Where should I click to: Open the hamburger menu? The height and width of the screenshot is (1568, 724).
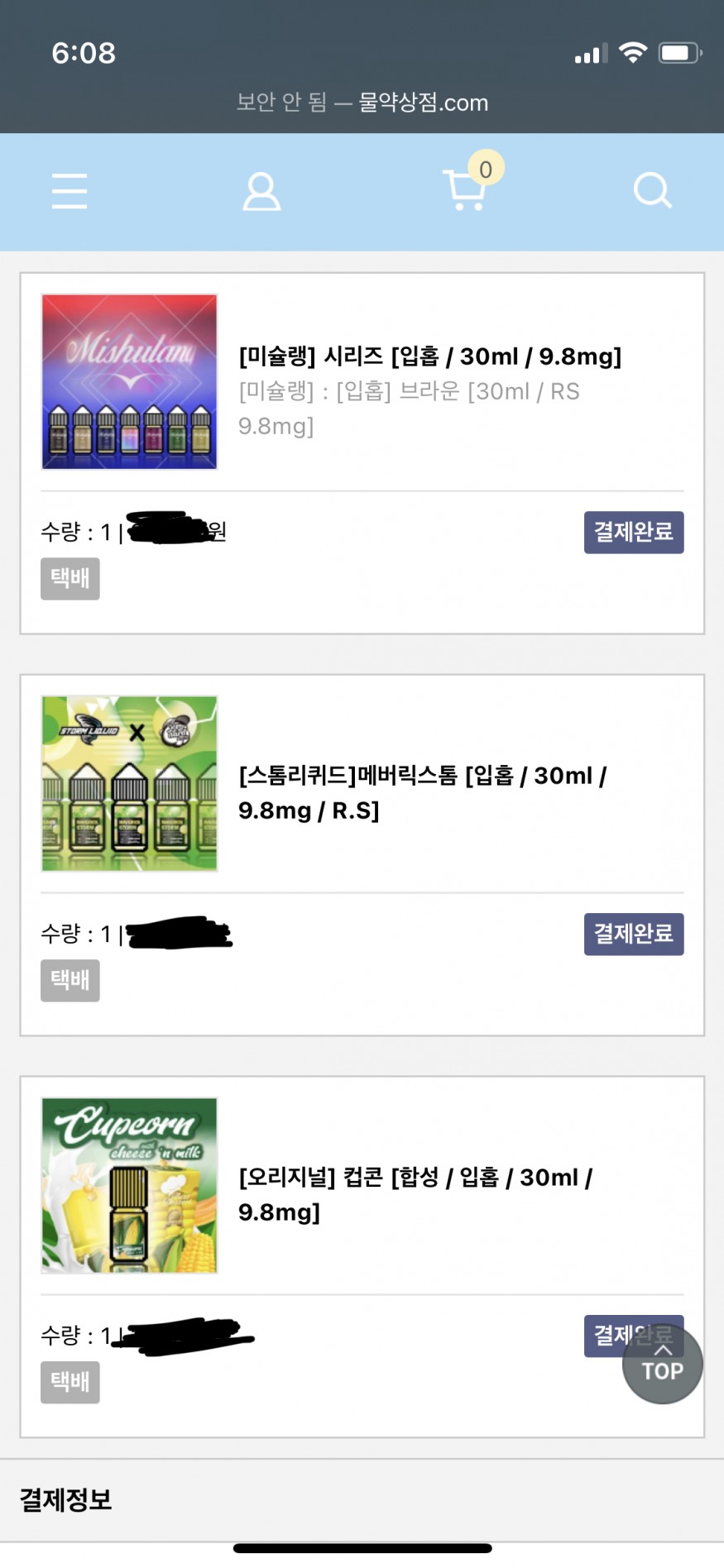[70, 191]
